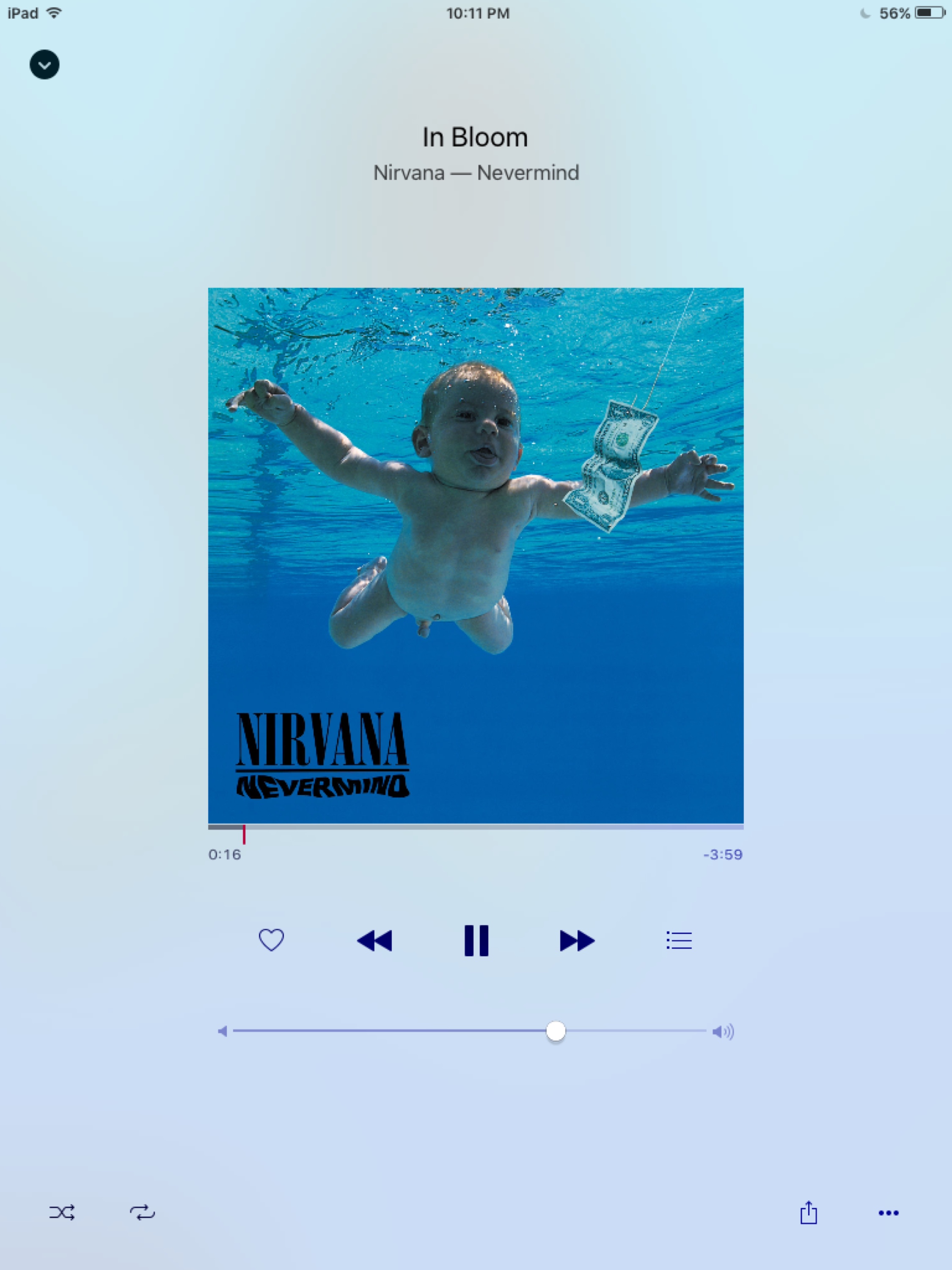Love the song In Bloom

(271, 940)
